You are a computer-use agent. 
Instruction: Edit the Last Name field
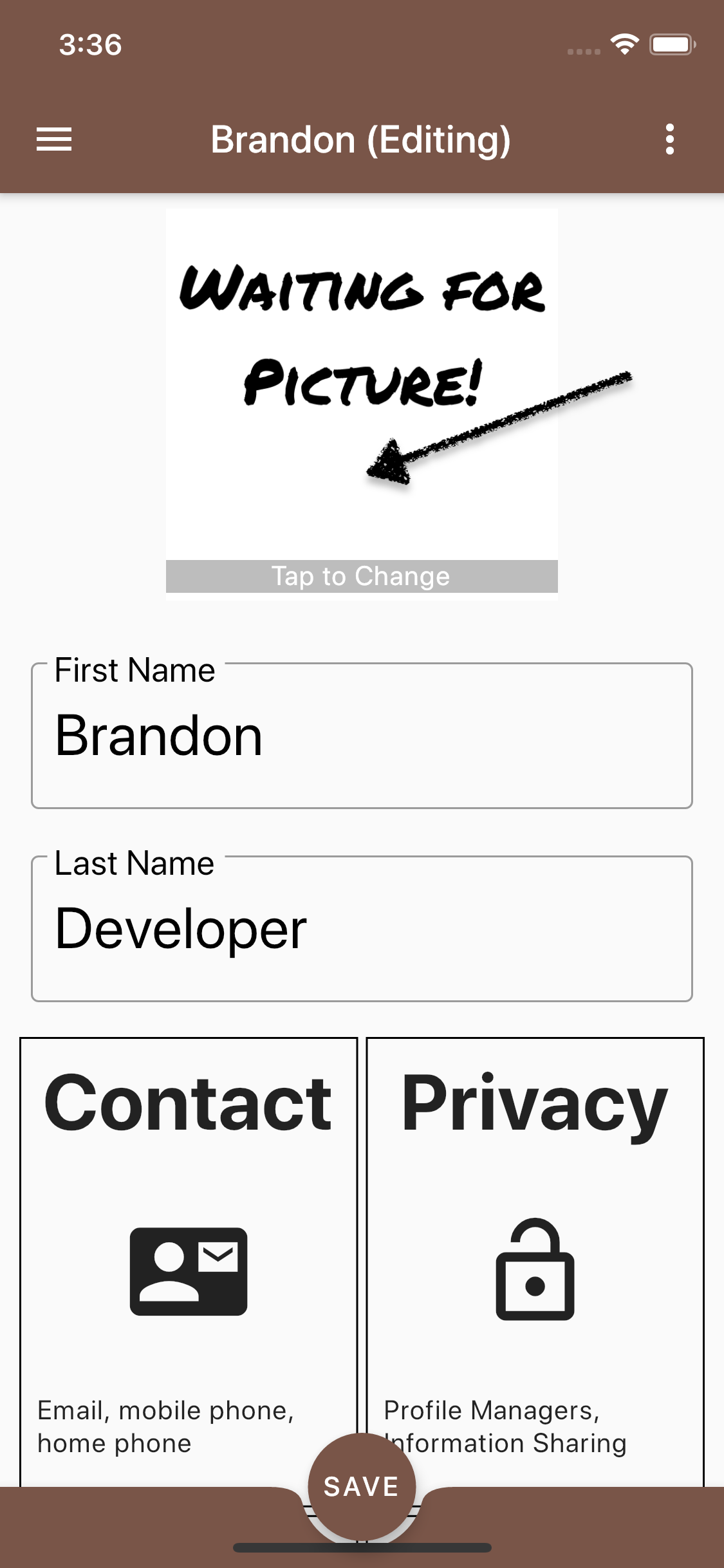coord(362,928)
